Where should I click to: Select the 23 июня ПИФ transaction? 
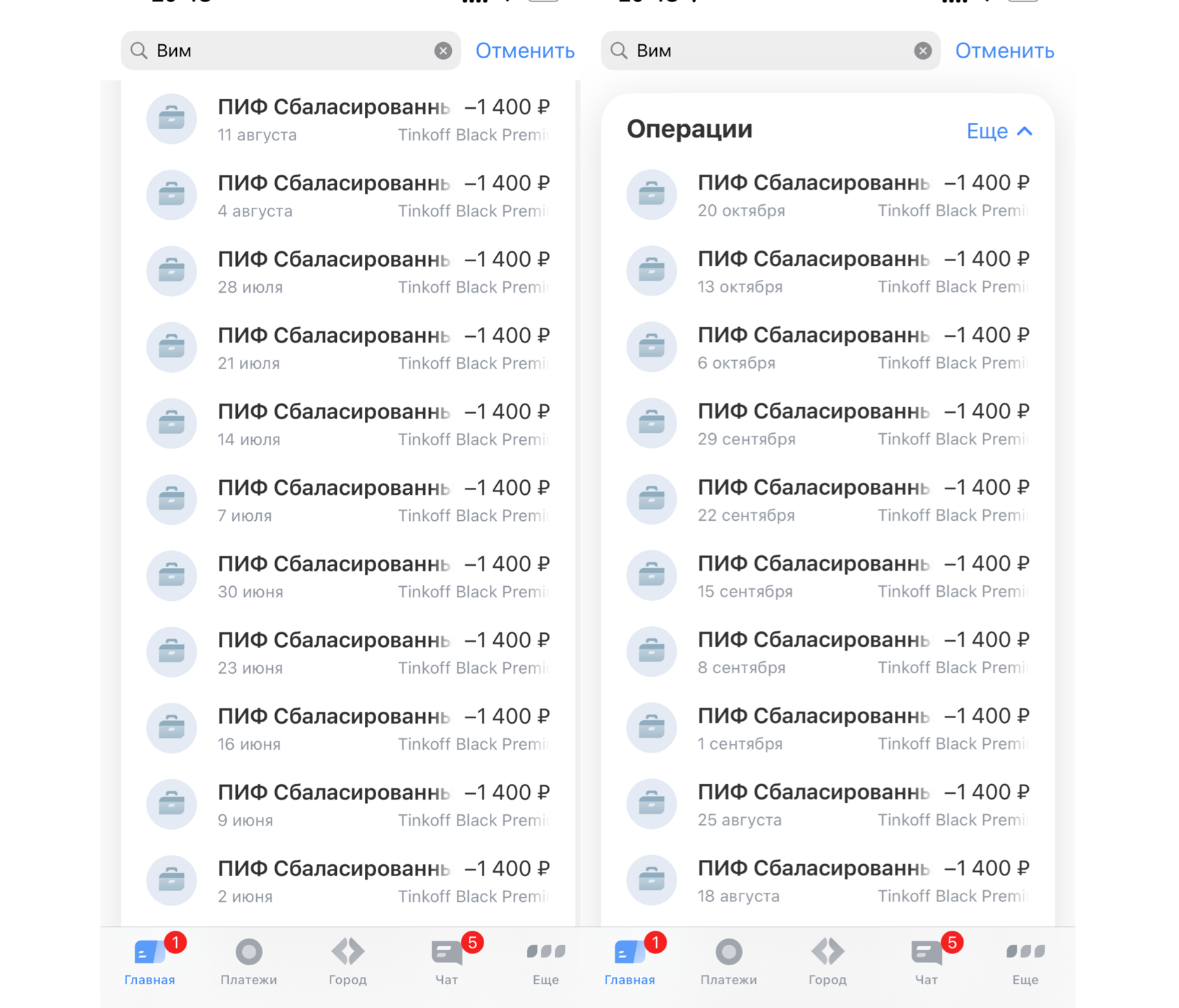click(347, 653)
